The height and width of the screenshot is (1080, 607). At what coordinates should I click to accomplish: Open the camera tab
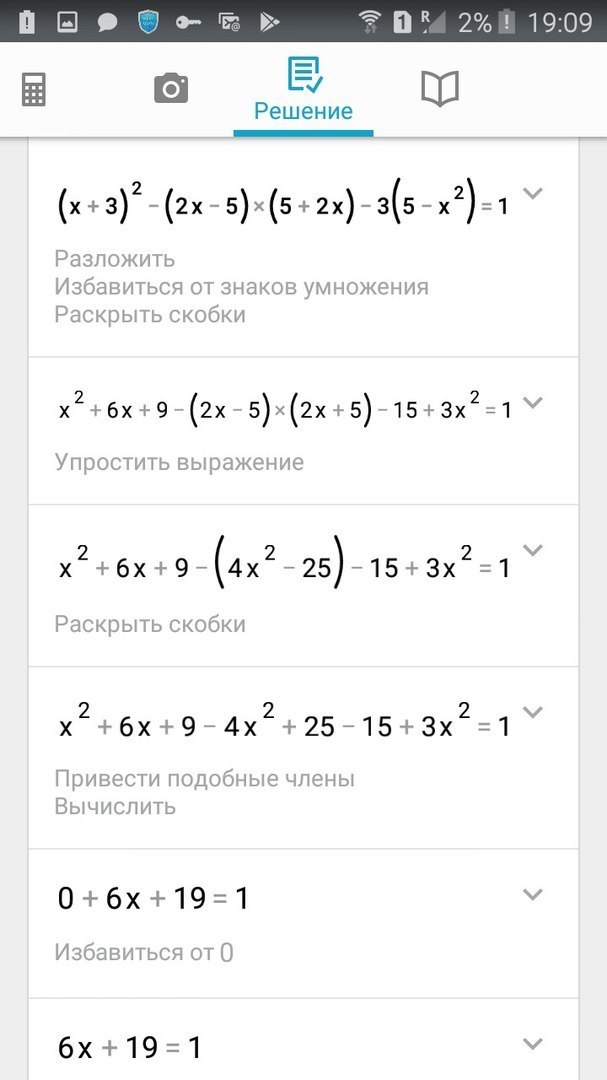[171, 89]
